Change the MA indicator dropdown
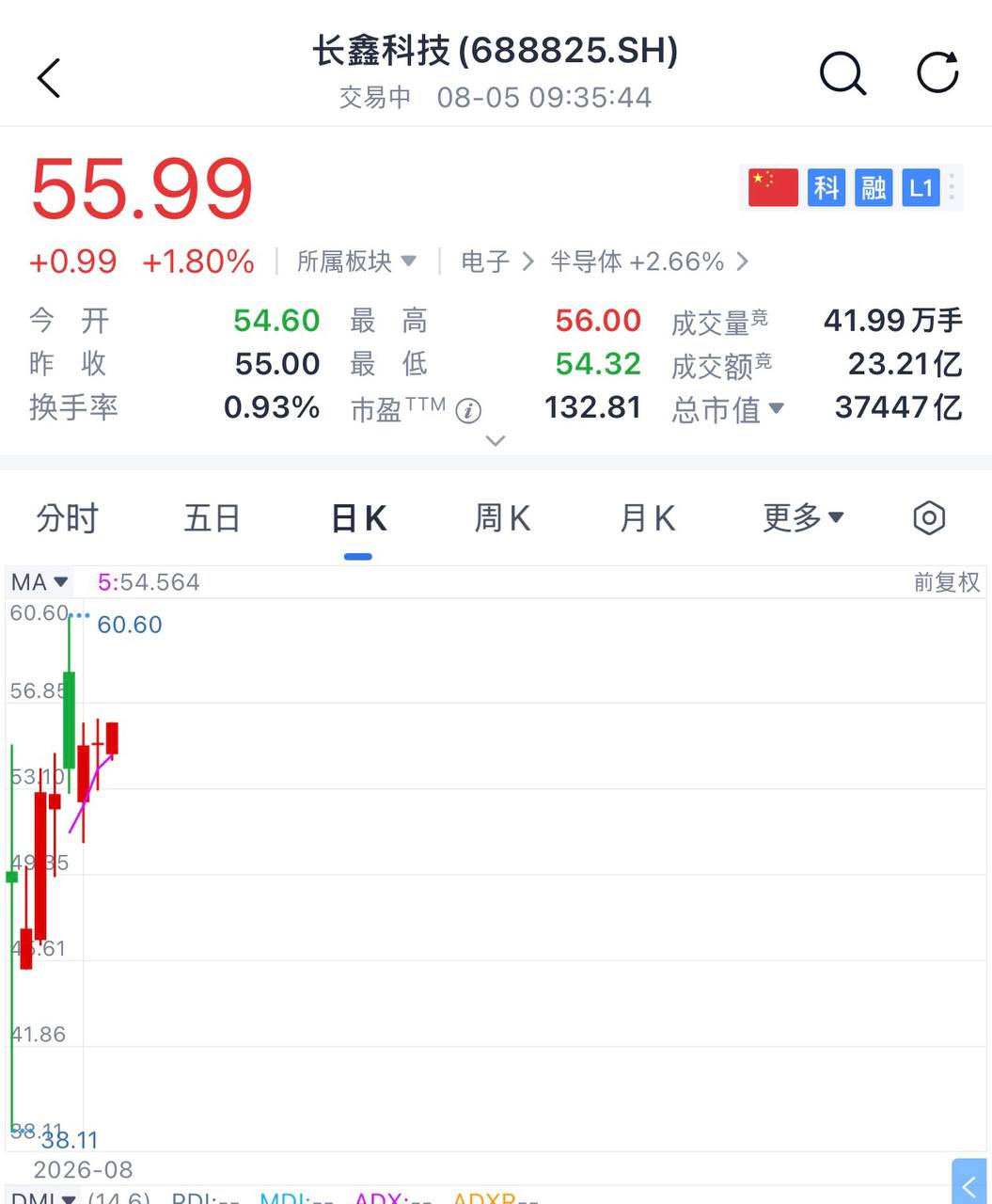The width and height of the screenshot is (992, 1204). click(39, 582)
